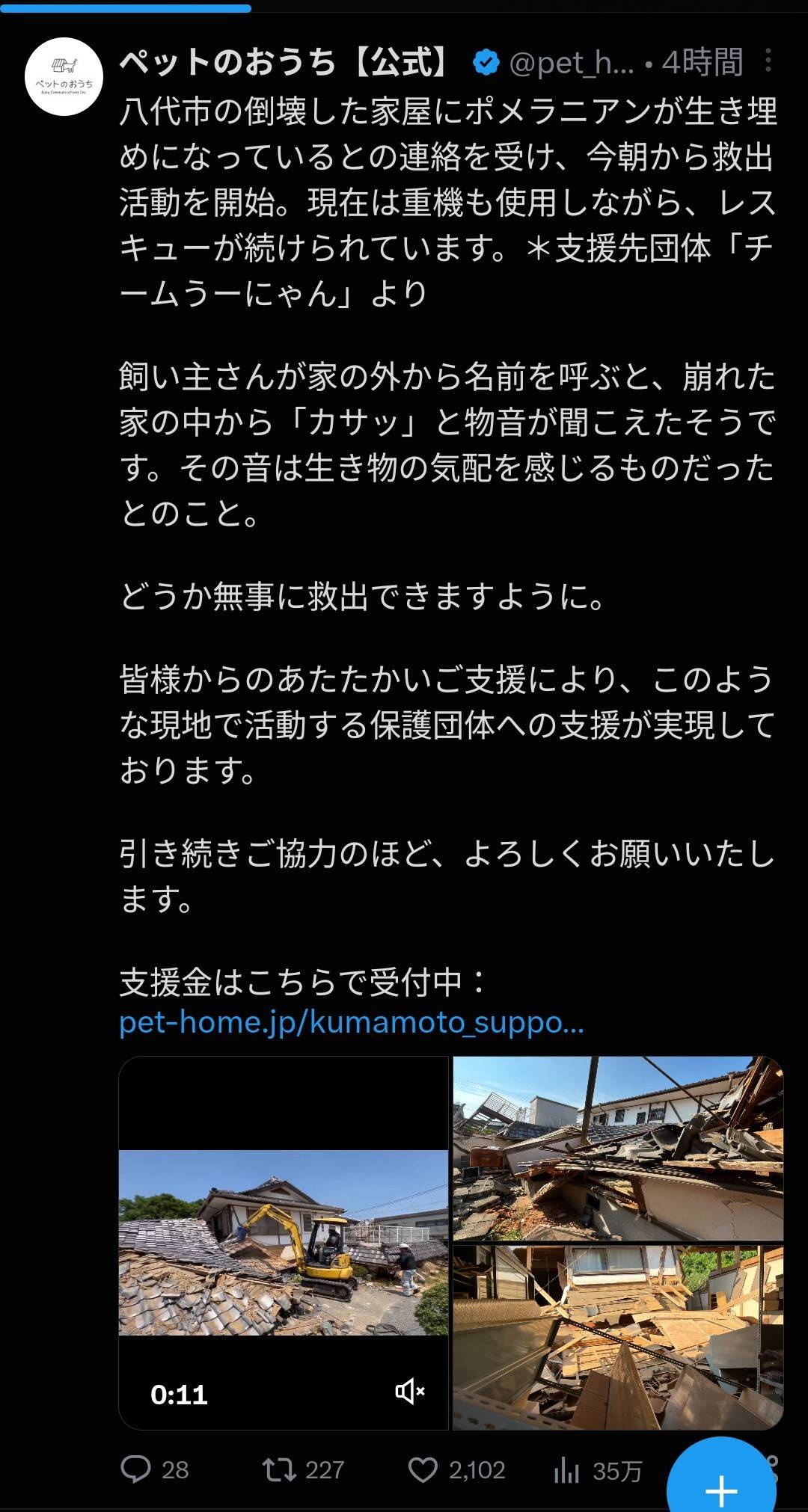Viewport: 808px width, 1512px height.
Task: Open the tweet's three-dot overflow menu
Action: [768, 61]
